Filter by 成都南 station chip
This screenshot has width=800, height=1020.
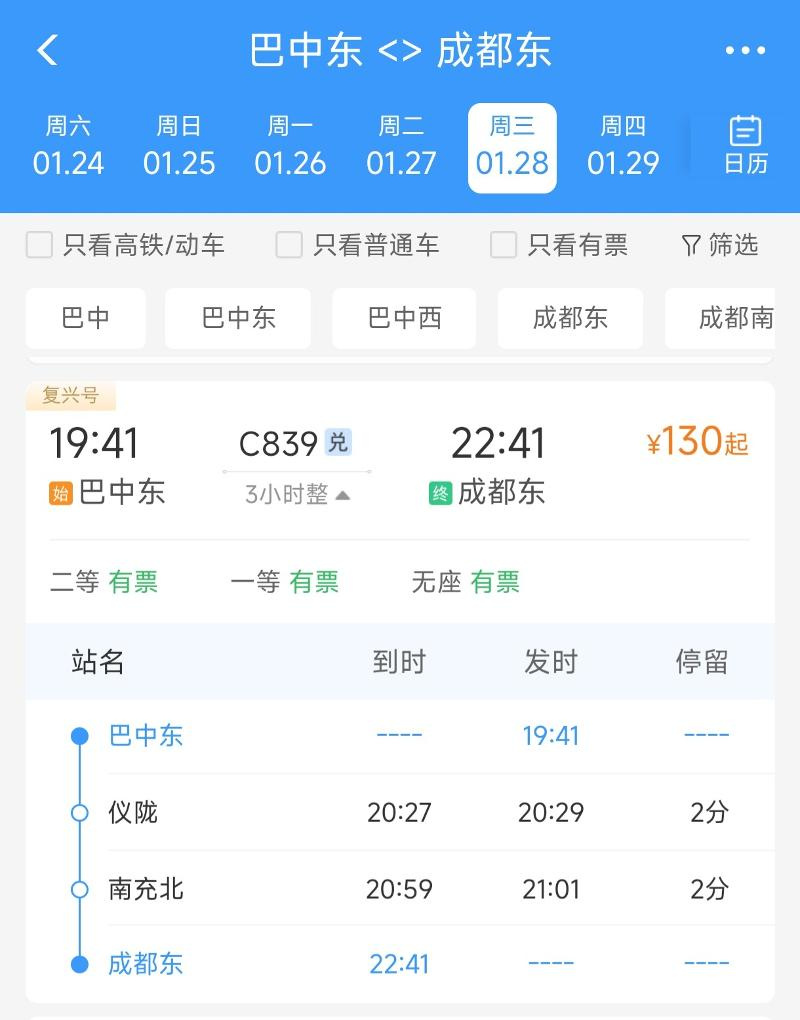pyautogui.click(x=735, y=318)
